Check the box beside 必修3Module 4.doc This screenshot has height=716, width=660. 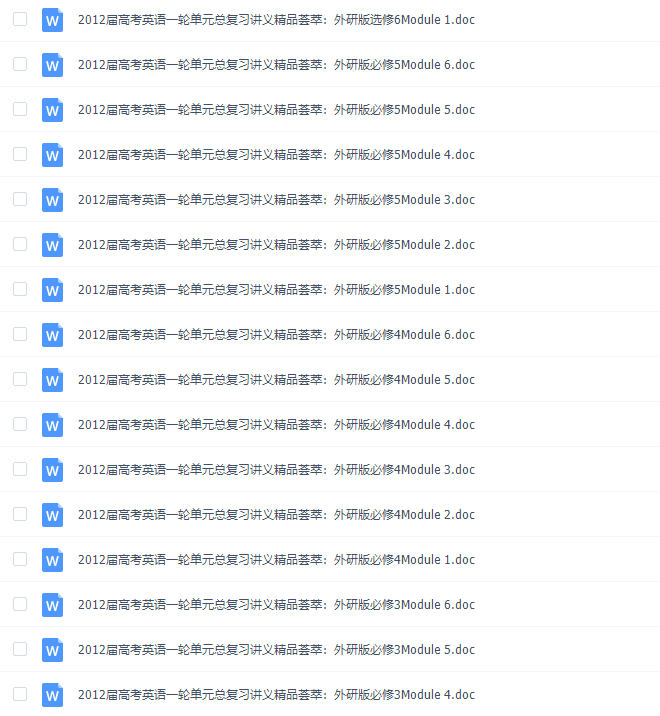[x=20, y=694]
